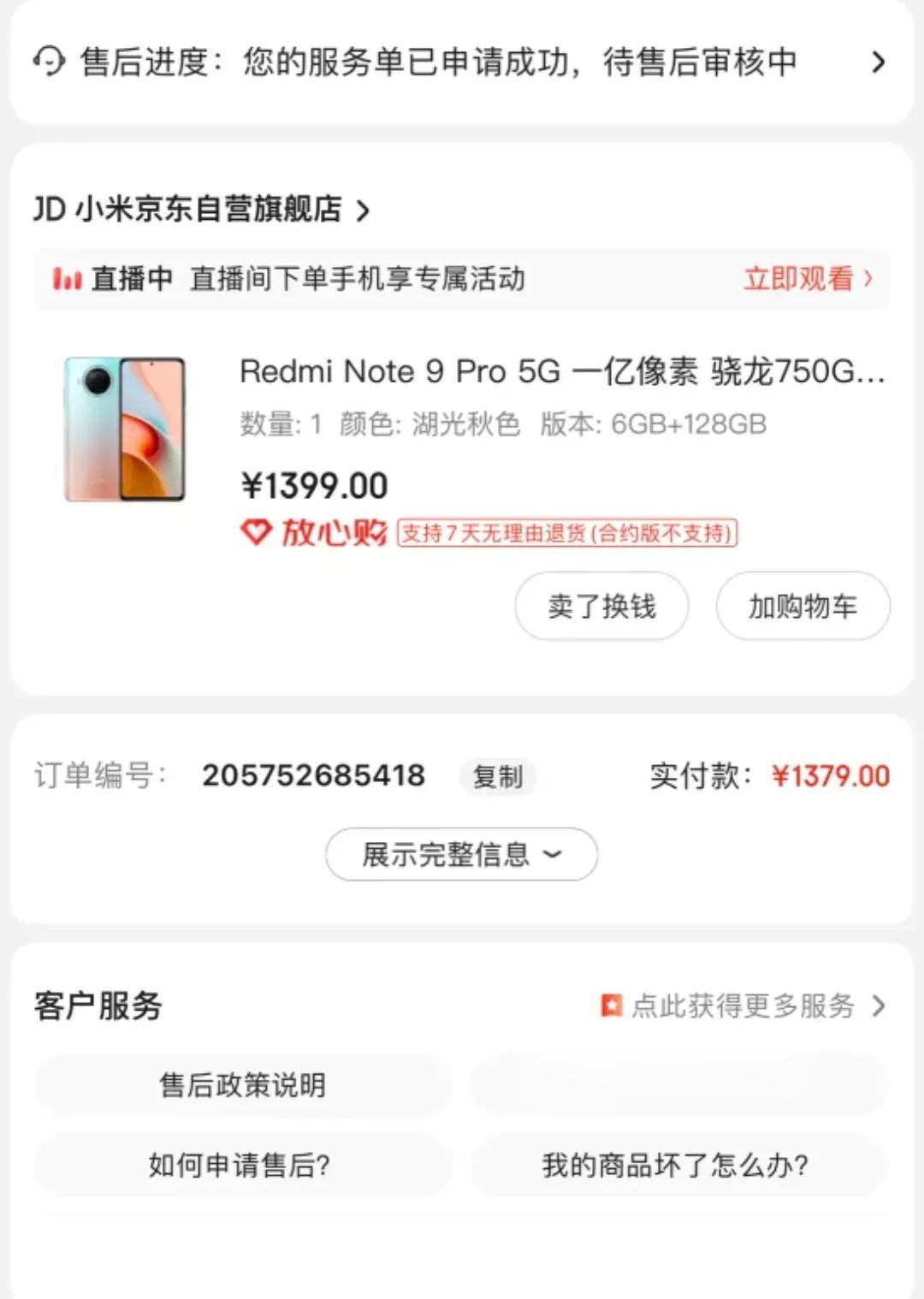The image size is (924, 1299).
Task: Tap the 卖了换钱 button
Action: coord(601,607)
